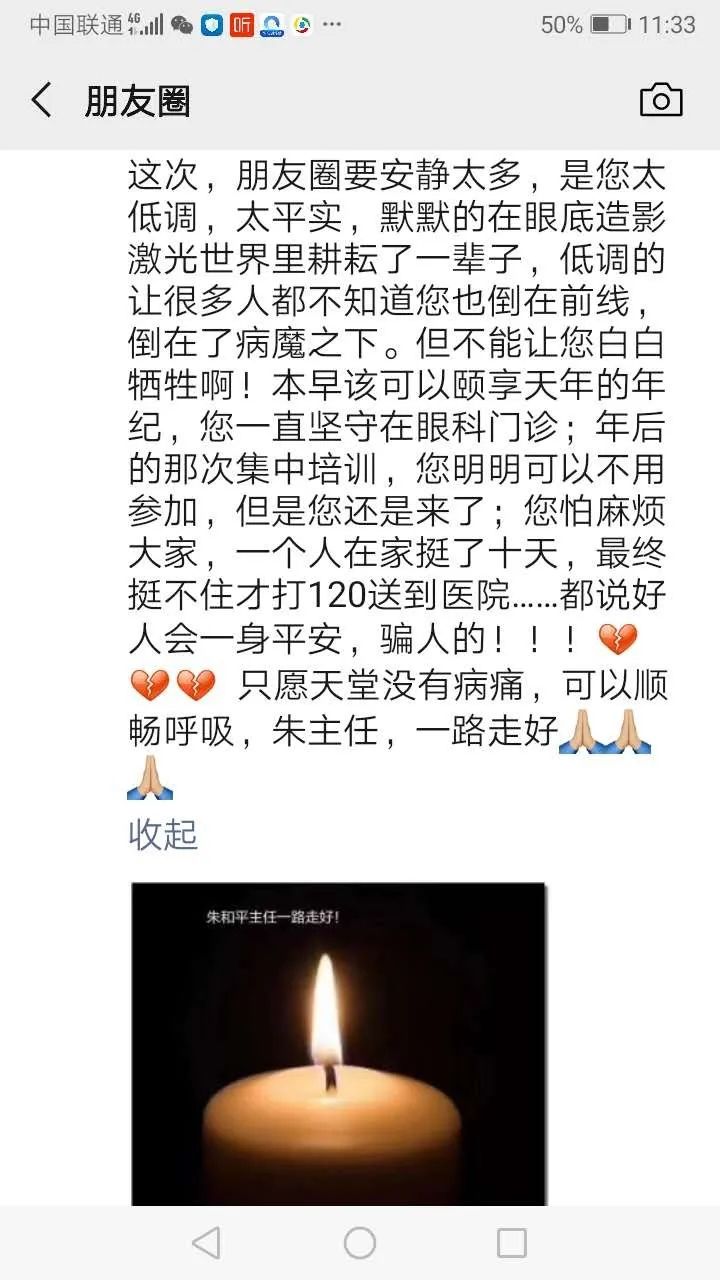Tap the system back button
This screenshot has height=1280, width=720.
(x=206, y=1243)
